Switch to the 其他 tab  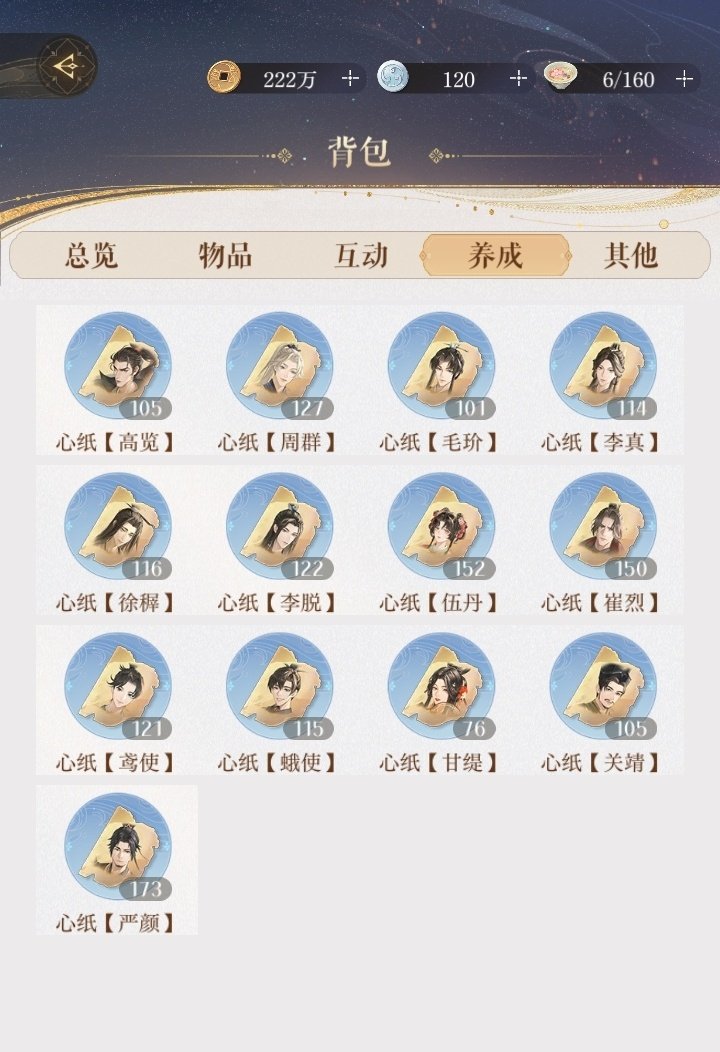(630, 256)
